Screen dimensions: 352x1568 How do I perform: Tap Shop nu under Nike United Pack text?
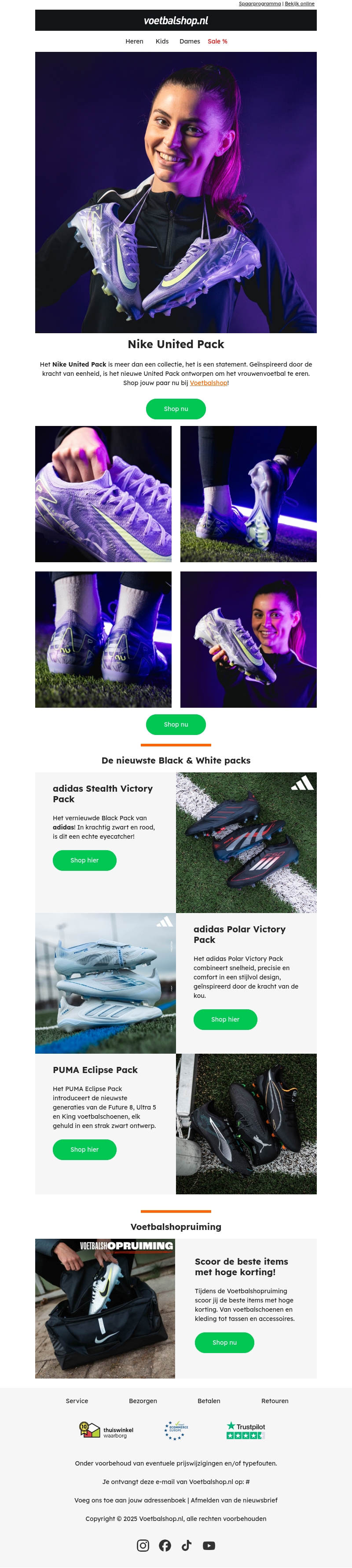tap(176, 409)
